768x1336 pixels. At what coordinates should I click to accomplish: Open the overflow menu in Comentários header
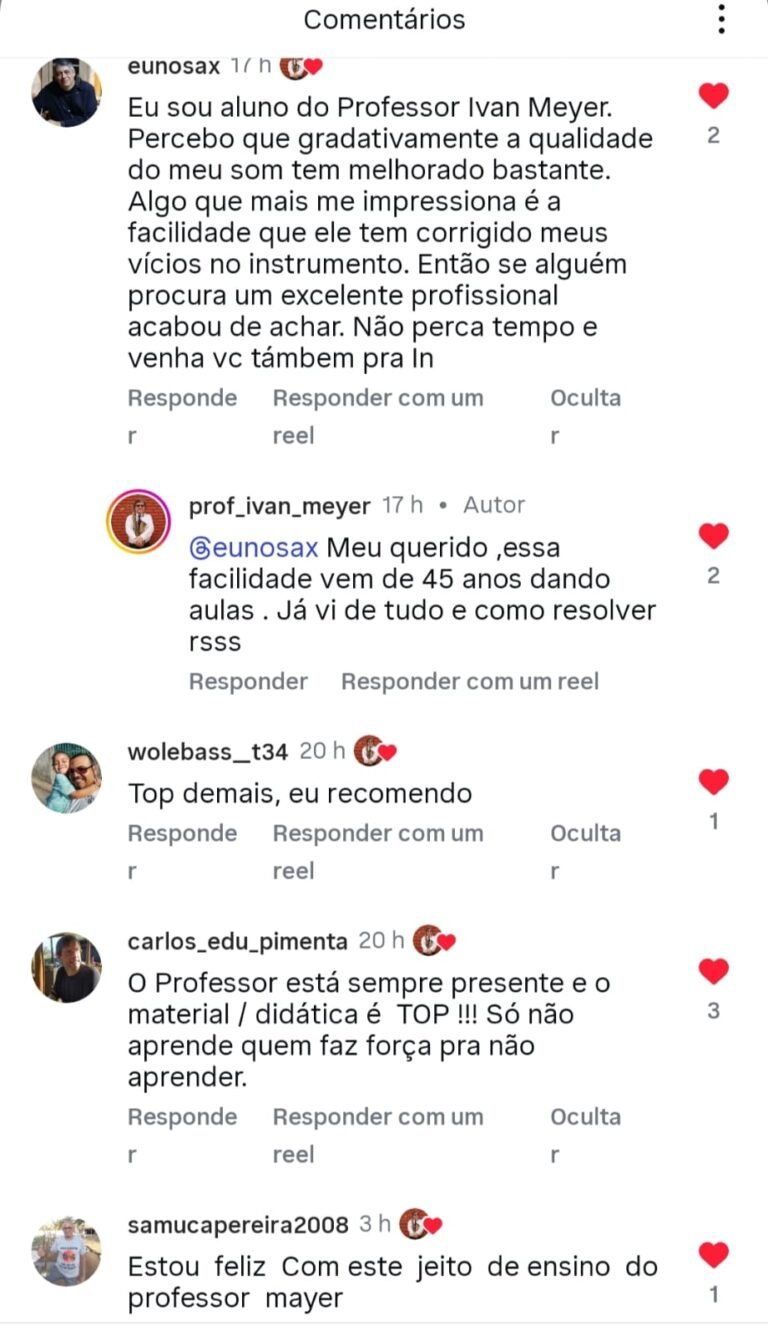(x=722, y=20)
